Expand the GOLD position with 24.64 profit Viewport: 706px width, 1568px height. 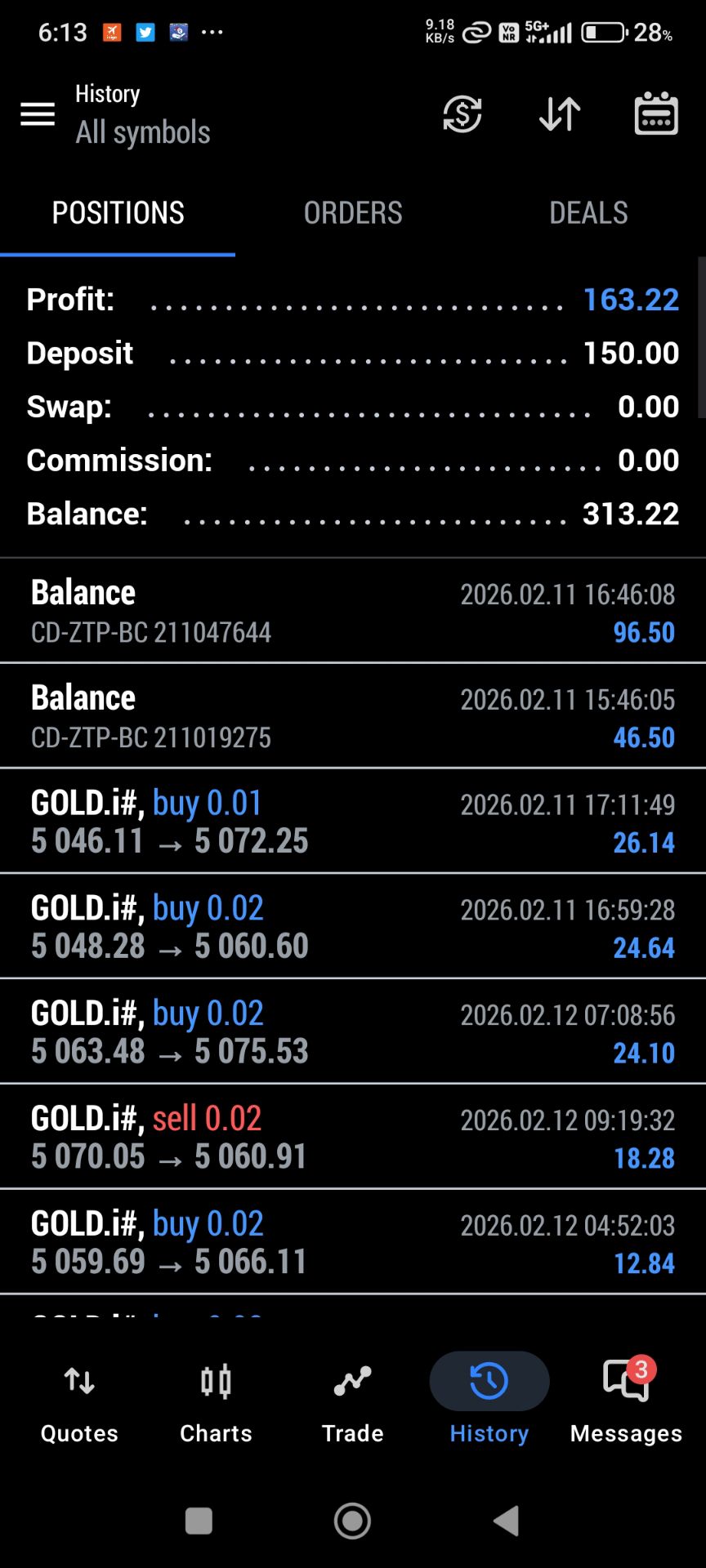353,927
